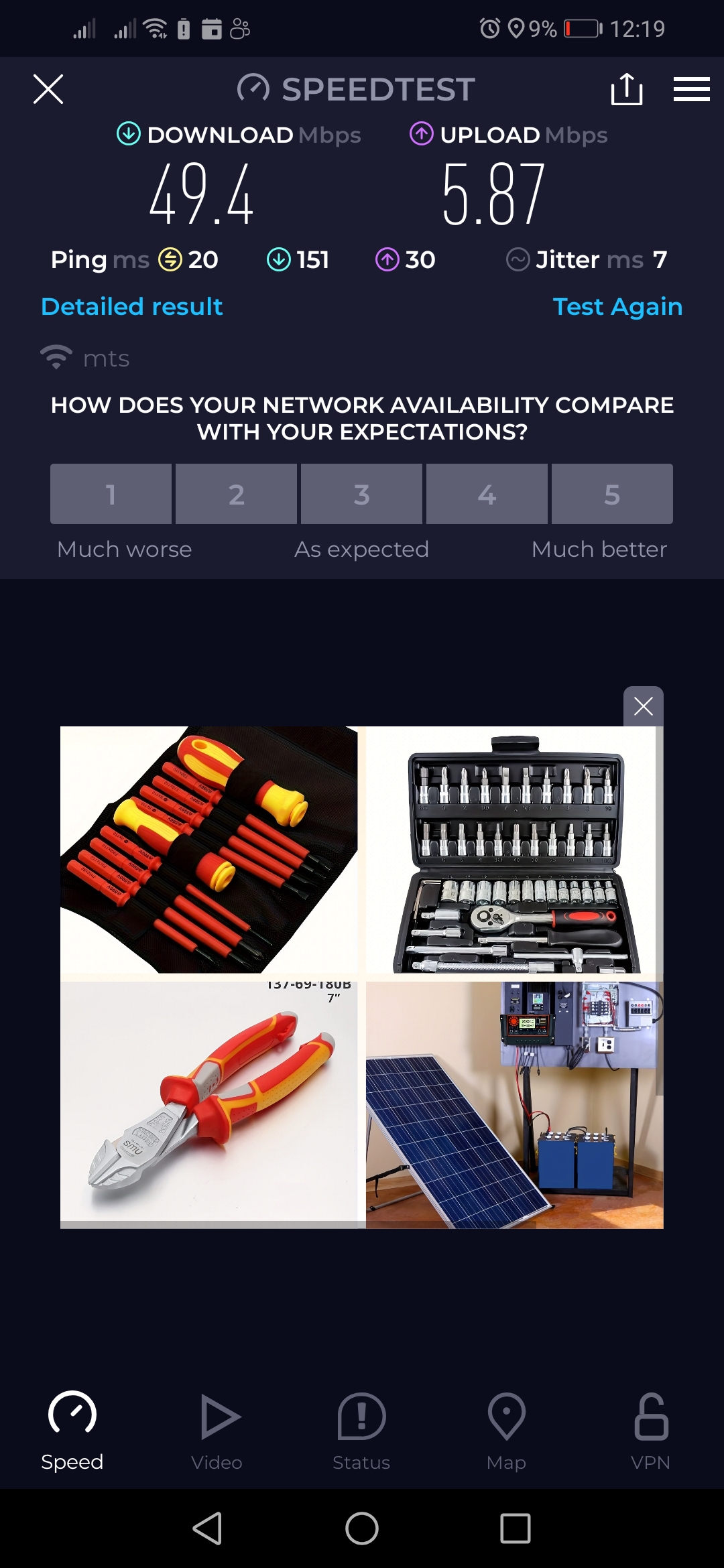Open the socket wrench set ad

pyautogui.click(x=514, y=850)
